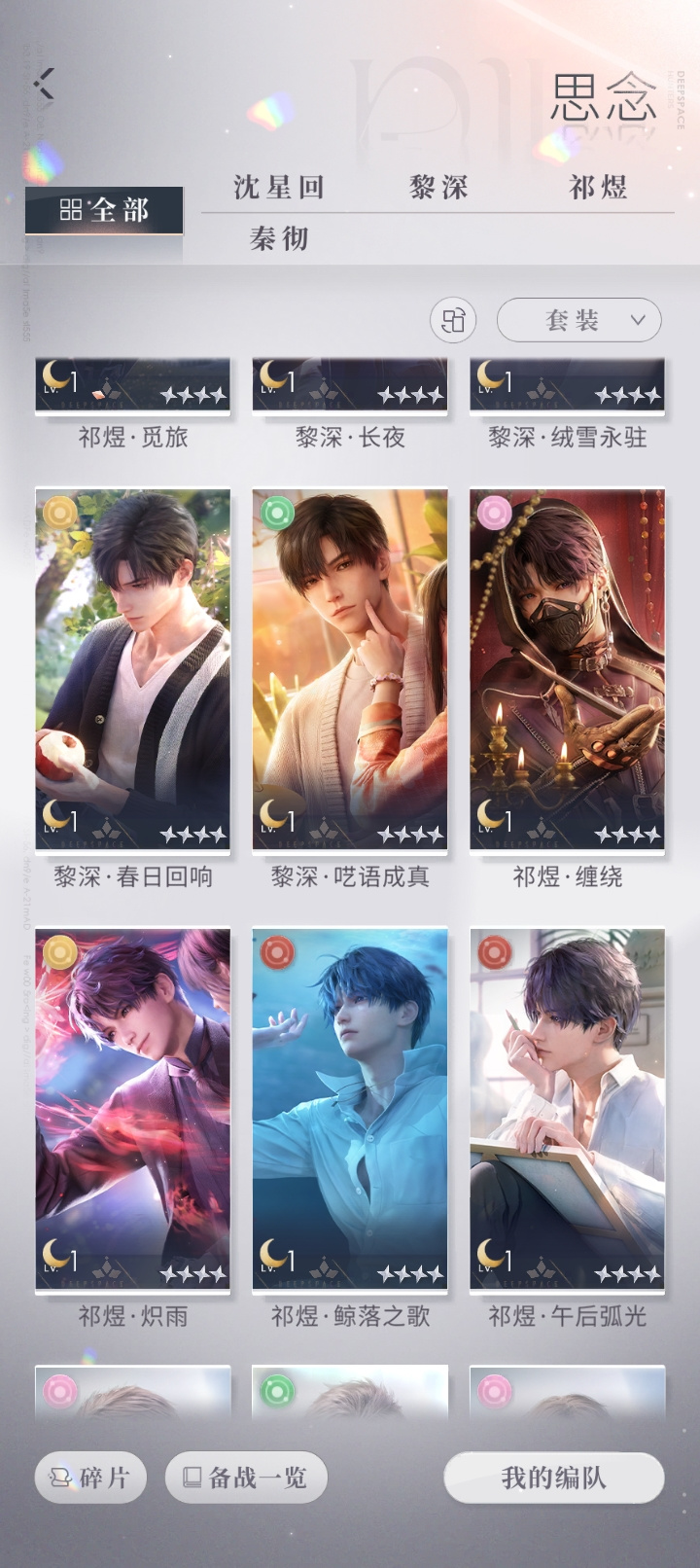Open the 碎片 fragments button

point(90,1479)
